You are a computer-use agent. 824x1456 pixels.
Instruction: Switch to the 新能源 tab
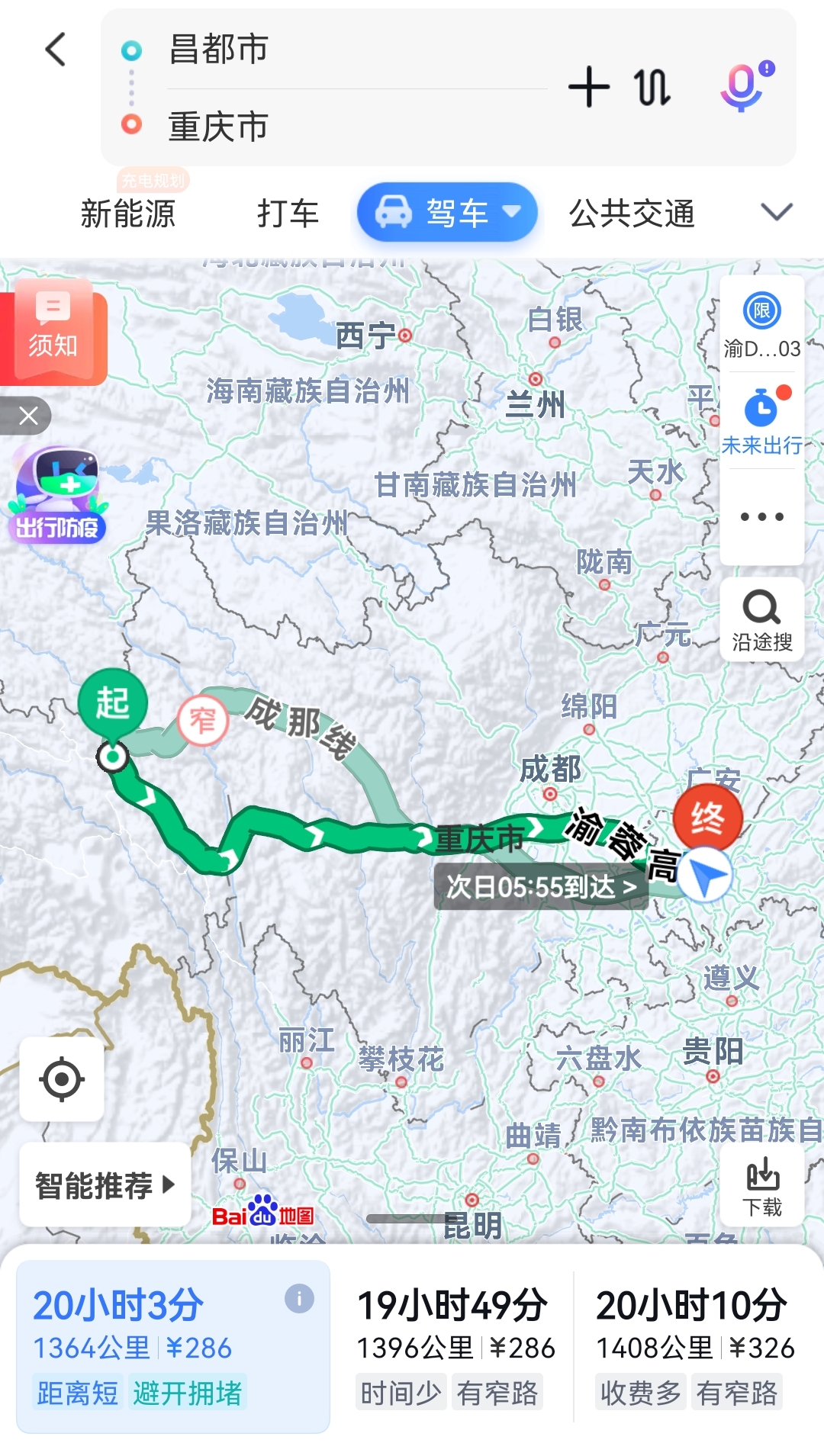click(x=128, y=214)
